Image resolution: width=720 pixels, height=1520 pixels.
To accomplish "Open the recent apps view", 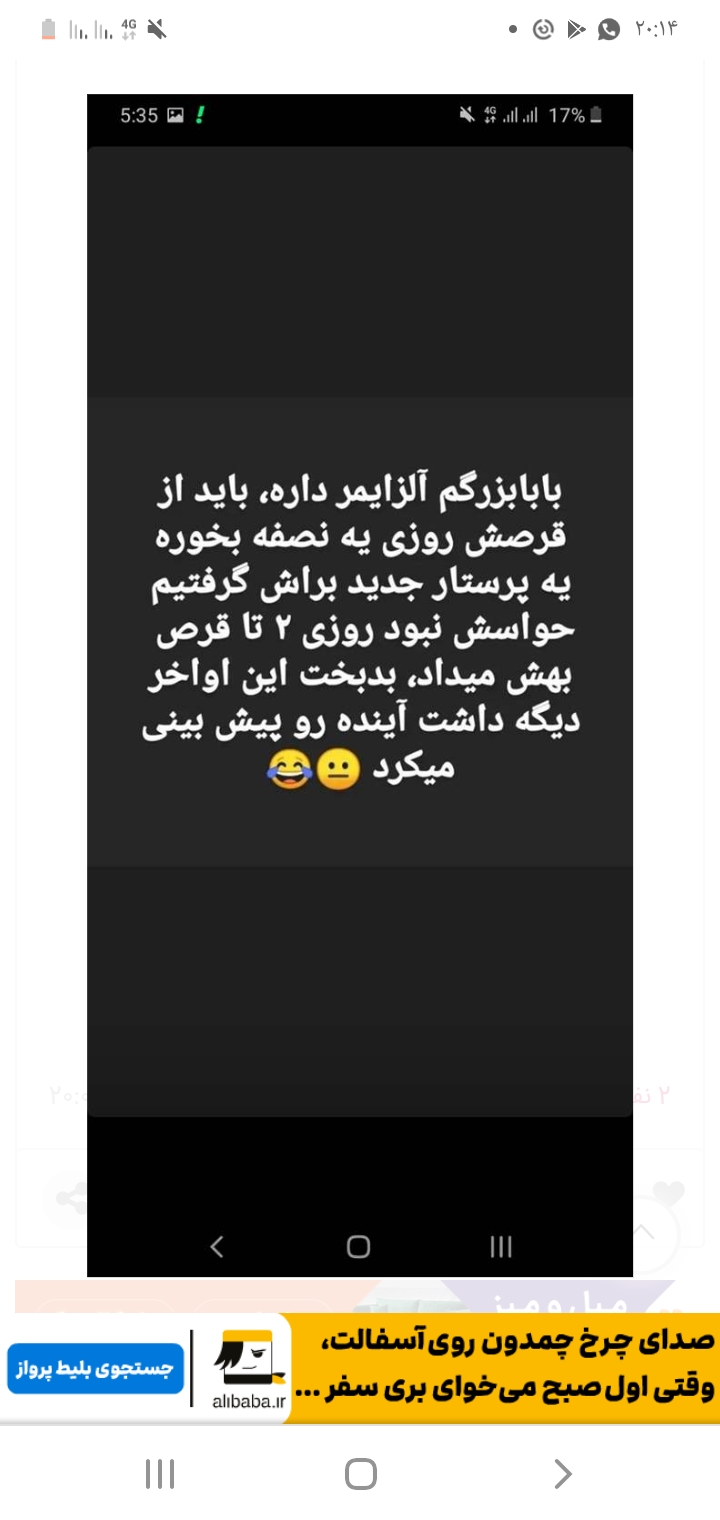I will tap(160, 1473).
